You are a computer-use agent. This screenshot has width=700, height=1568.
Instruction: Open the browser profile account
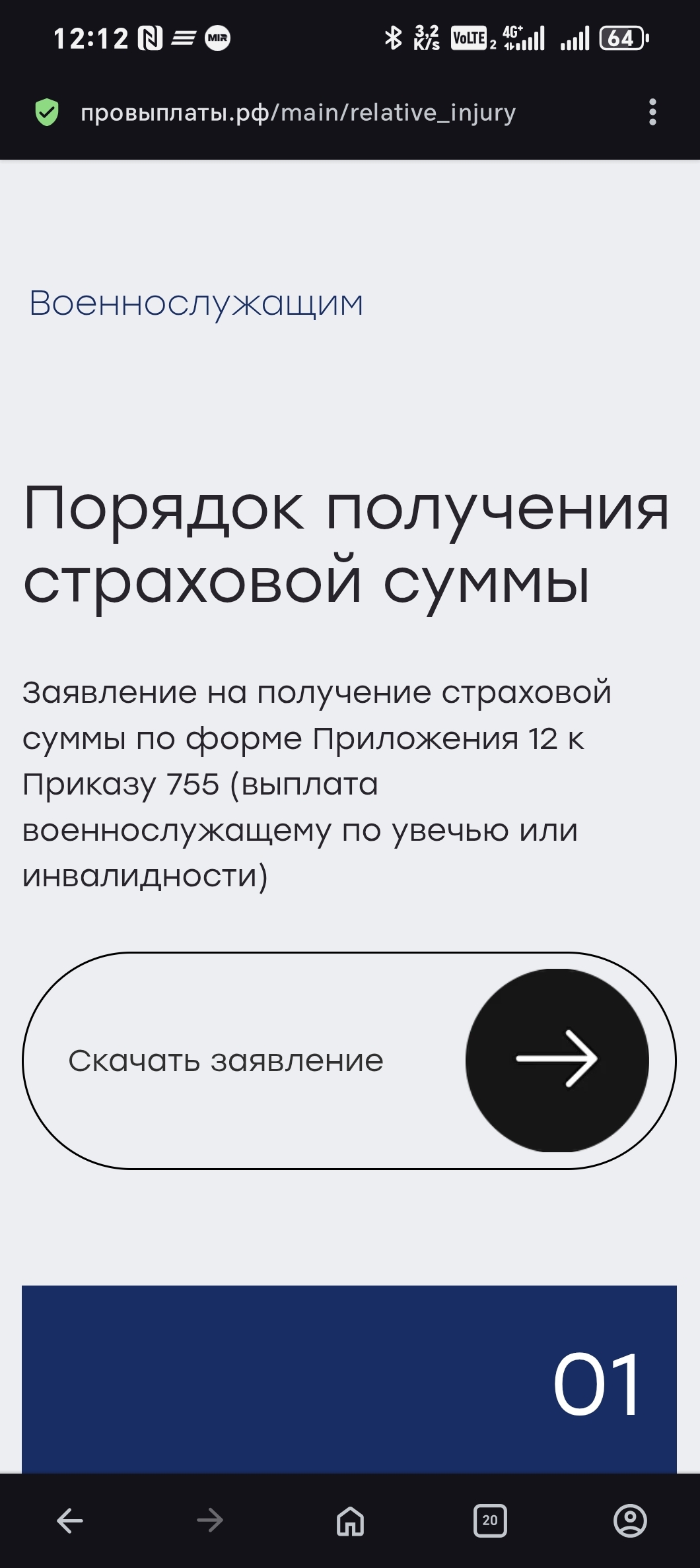(630, 1520)
